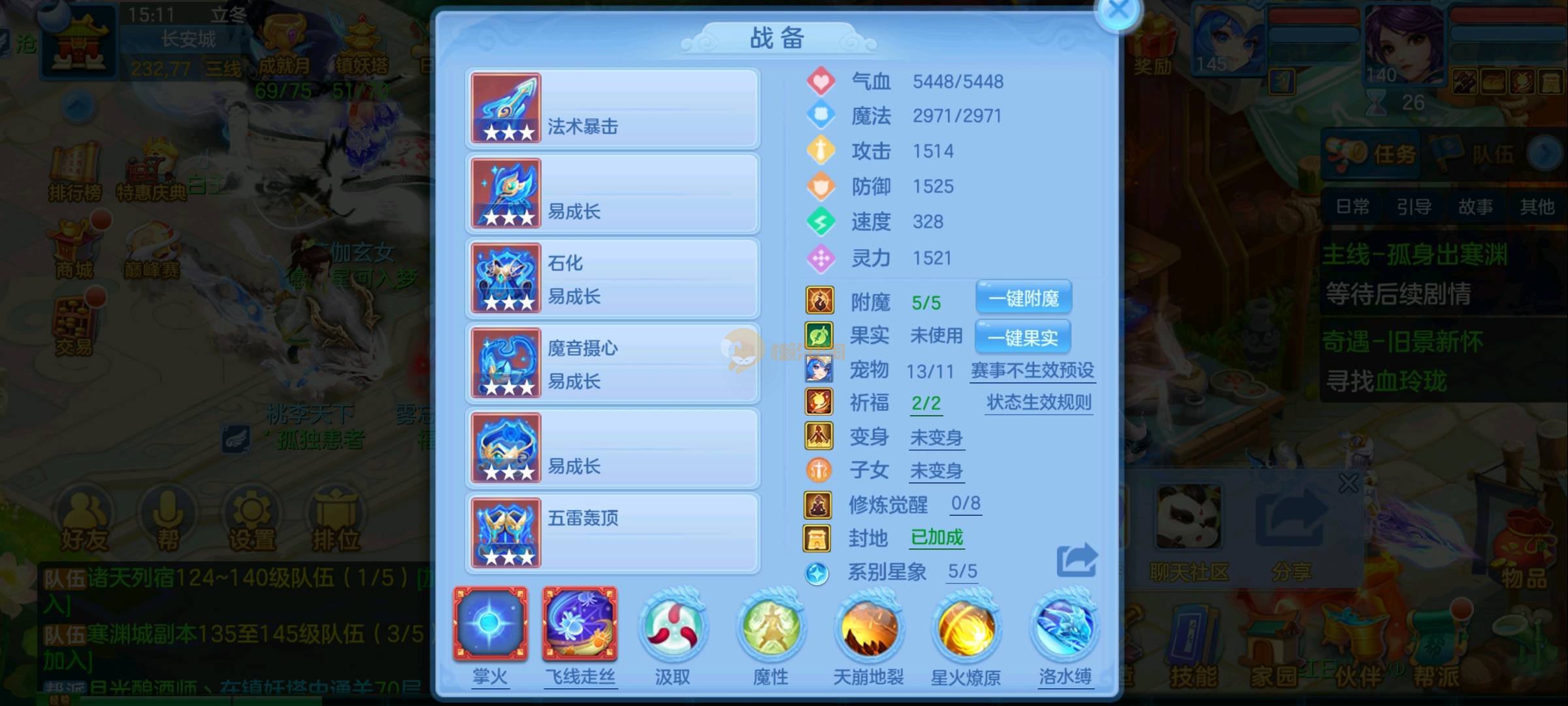Open the 魔音摄心 equipment row
This screenshot has width=1568, height=706.
(x=612, y=363)
